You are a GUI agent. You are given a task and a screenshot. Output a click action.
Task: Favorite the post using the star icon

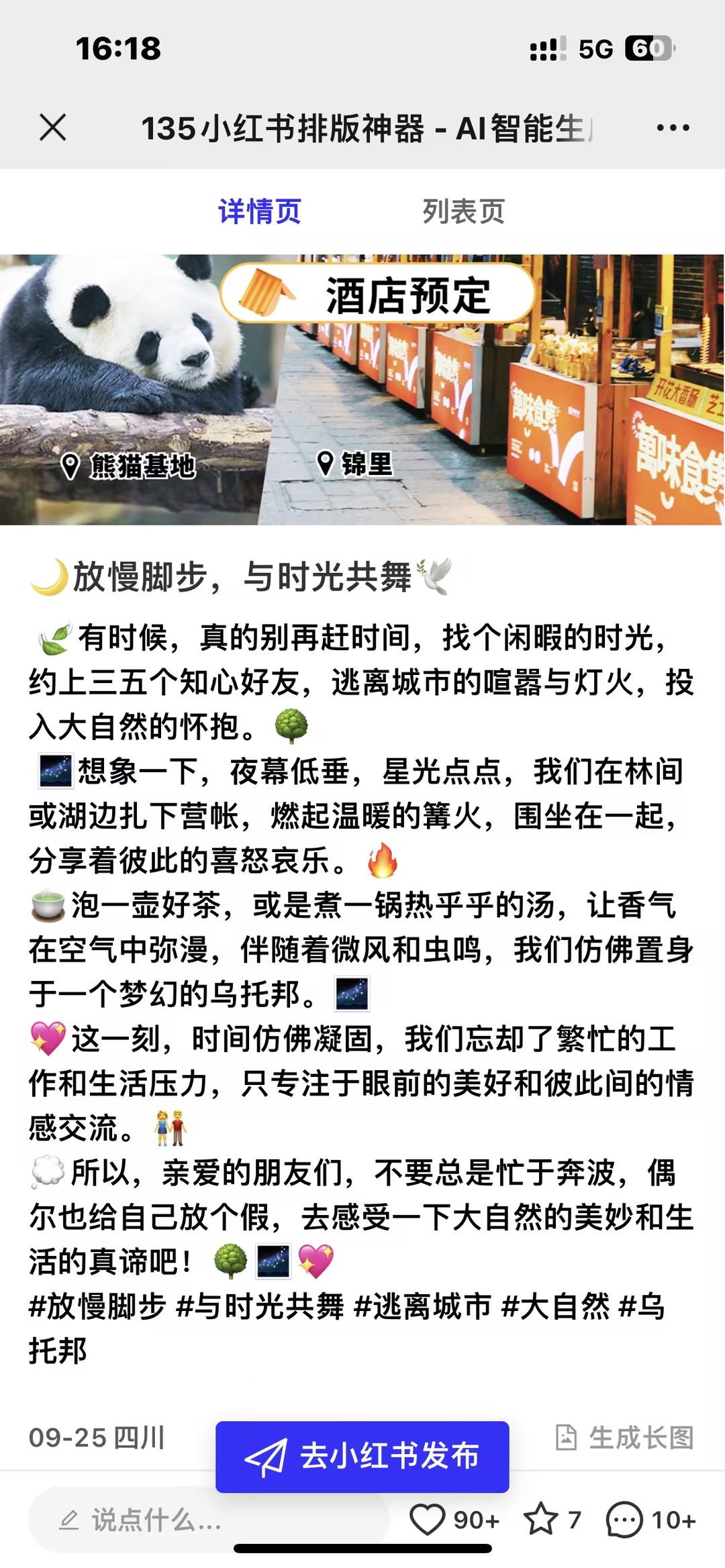point(541,1520)
